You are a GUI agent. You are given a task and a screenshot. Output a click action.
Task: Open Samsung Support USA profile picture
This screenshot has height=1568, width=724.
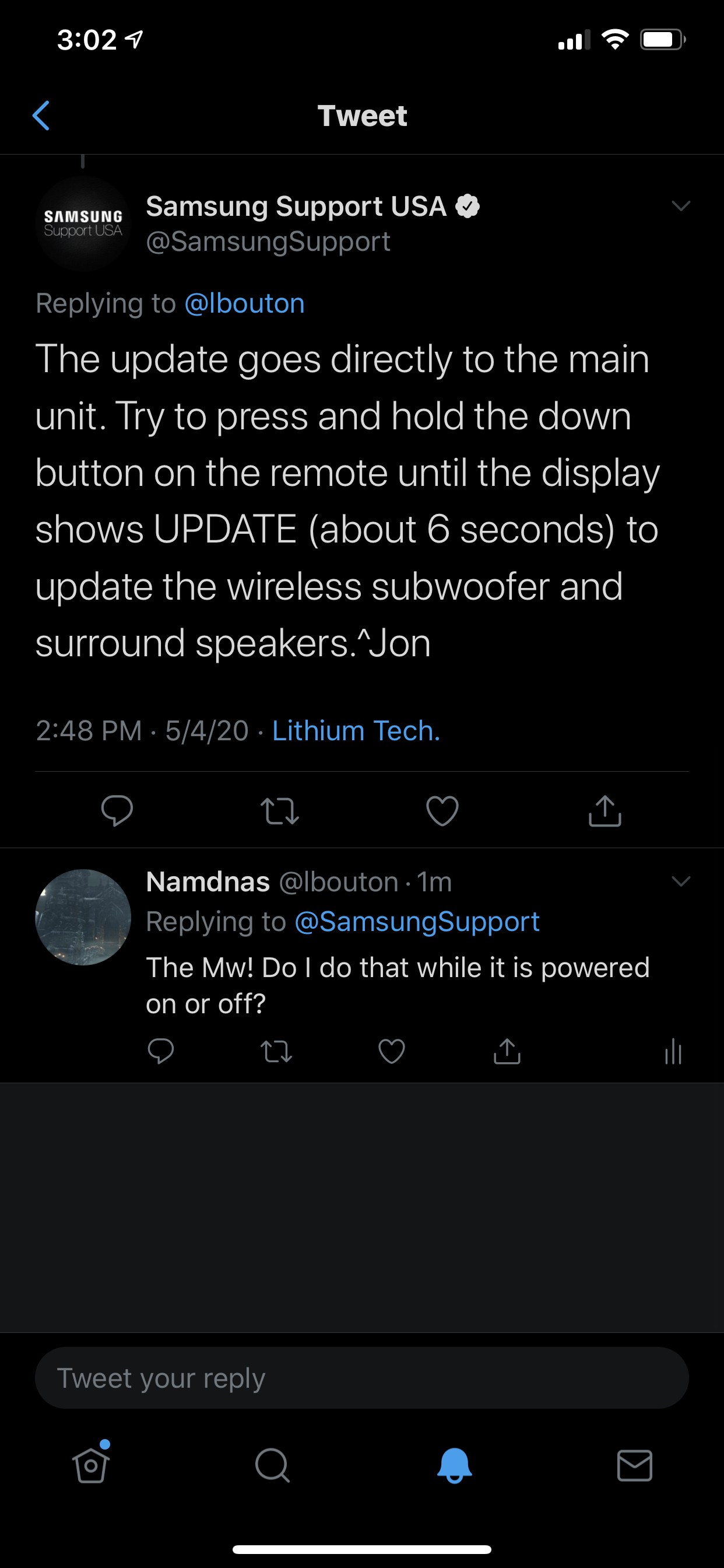tap(83, 223)
